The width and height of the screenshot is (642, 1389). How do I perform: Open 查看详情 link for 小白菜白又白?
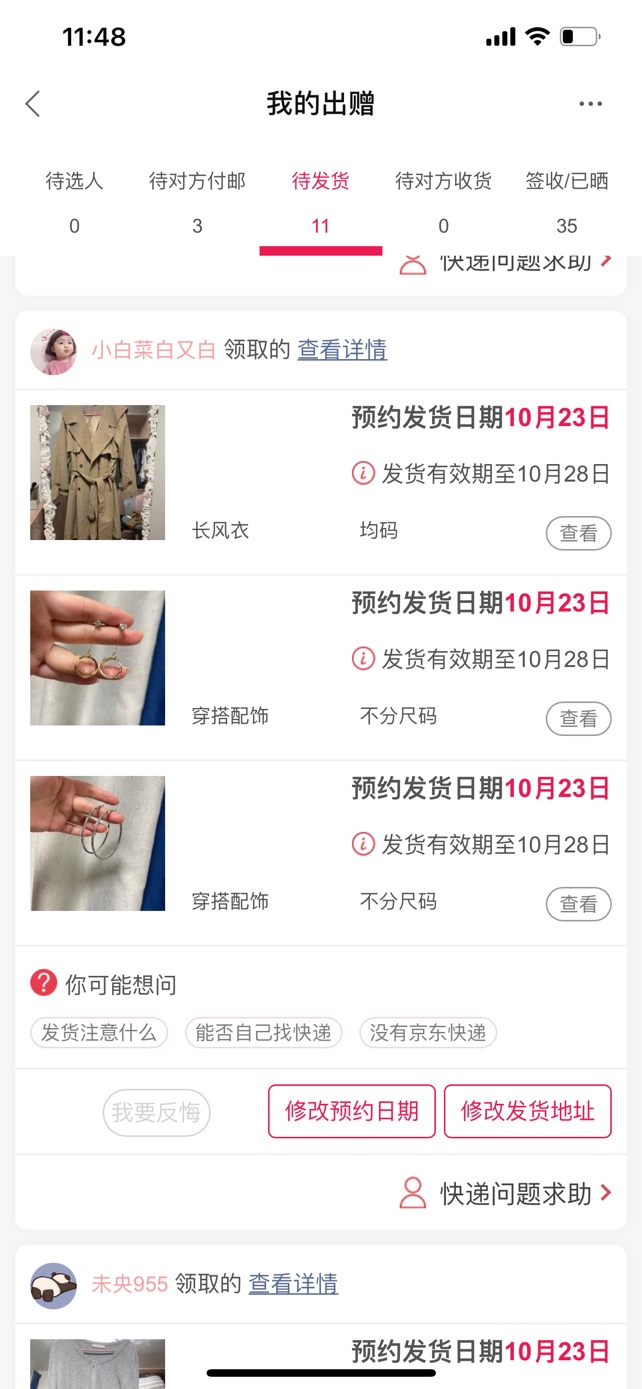[x=342, y=349]
